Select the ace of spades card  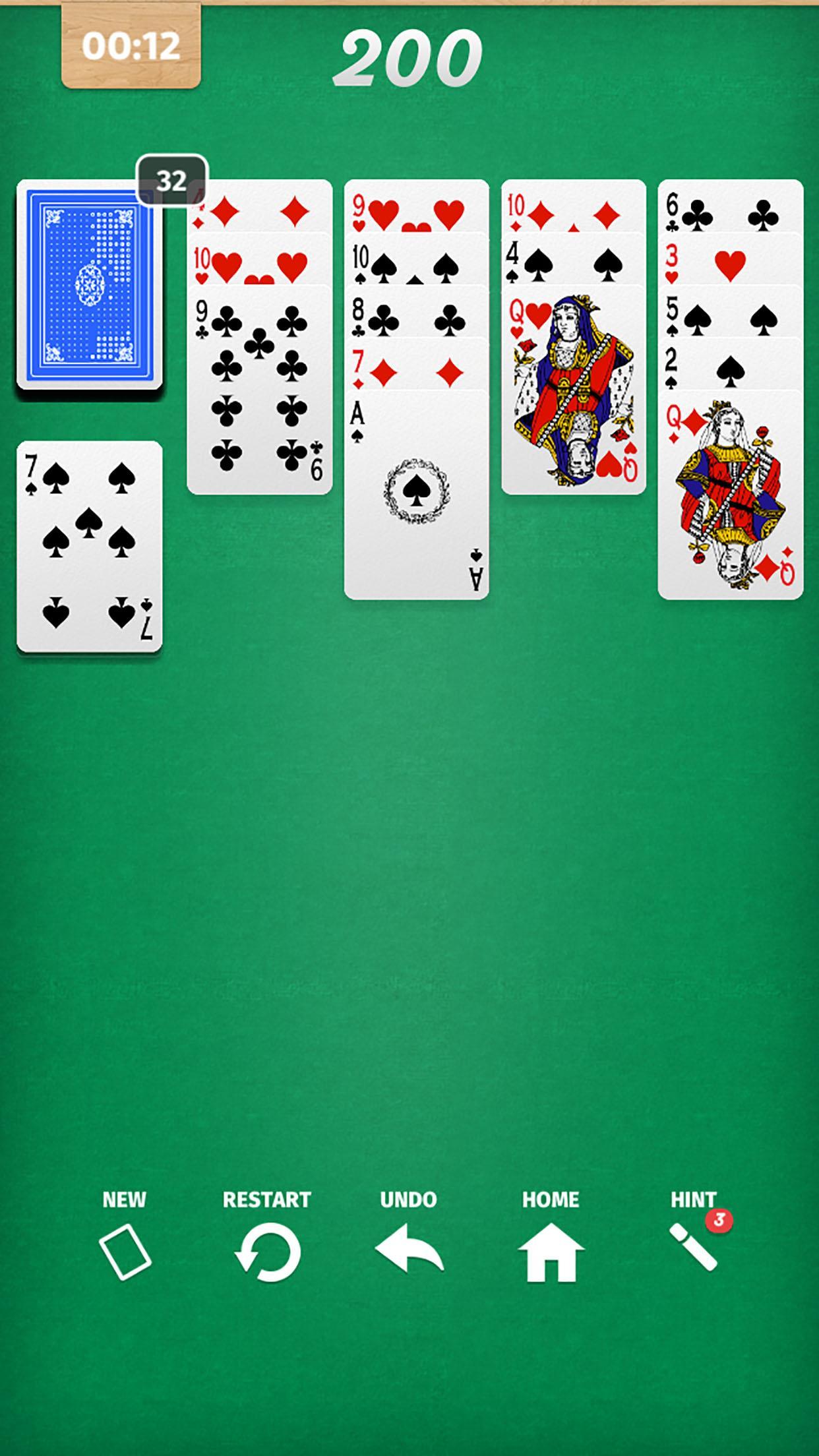click(x=417, y=495)
